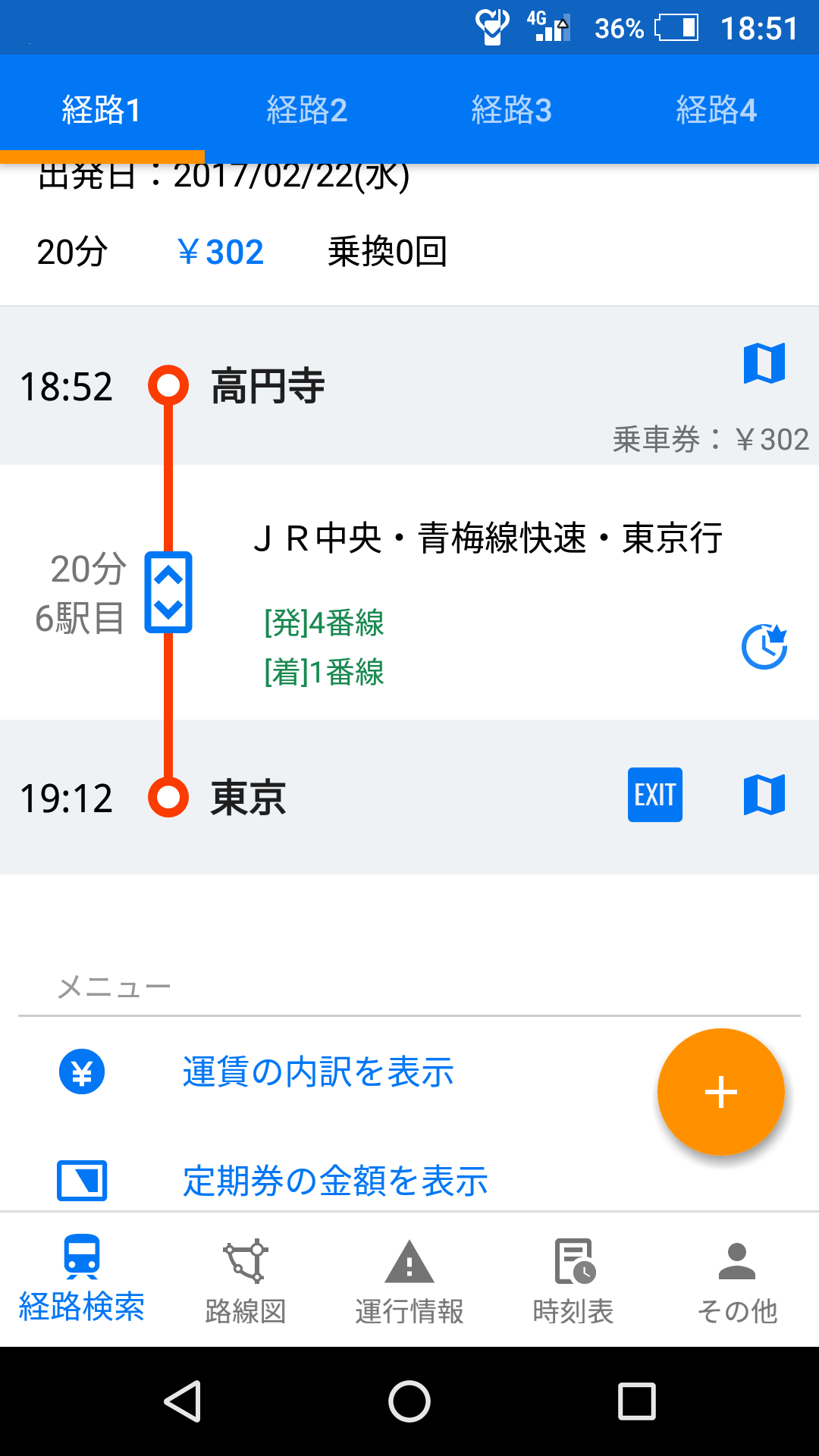Switch to the 経路3 tab
The width and height of the screenshot is (819, 1456).
coord(512,110)
